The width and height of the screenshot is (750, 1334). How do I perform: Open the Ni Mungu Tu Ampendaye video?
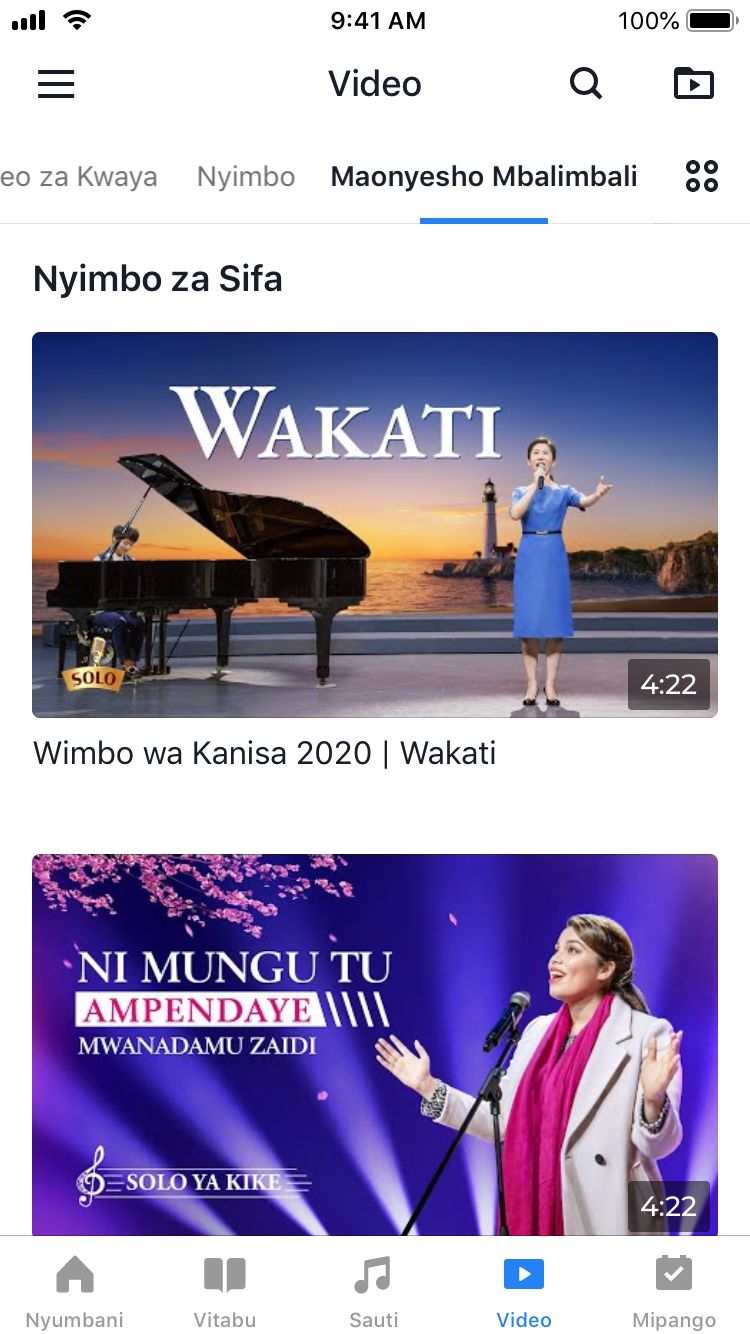point(375,1044)
